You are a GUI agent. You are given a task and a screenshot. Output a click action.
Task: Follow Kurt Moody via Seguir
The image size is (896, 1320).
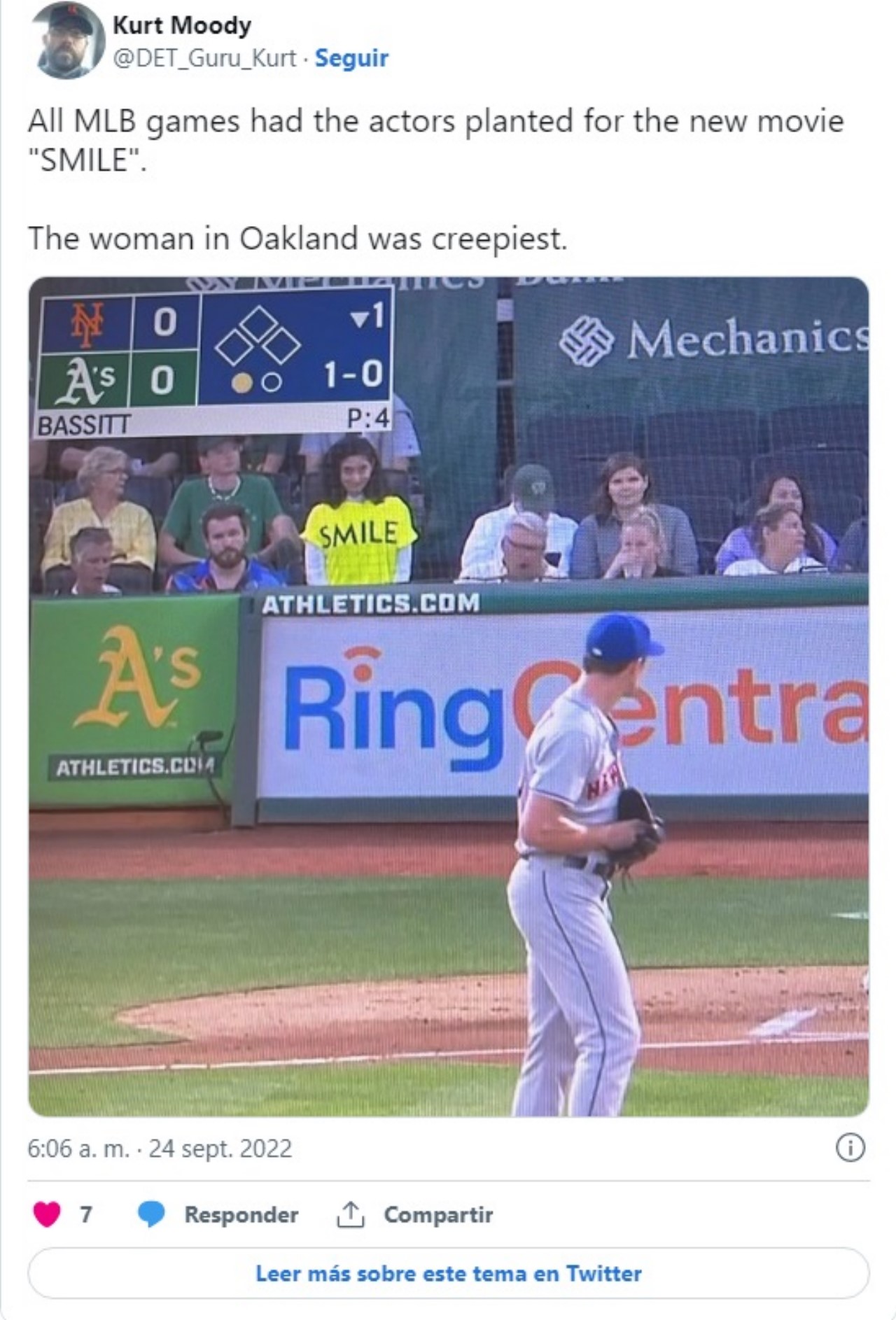(351, 58)
